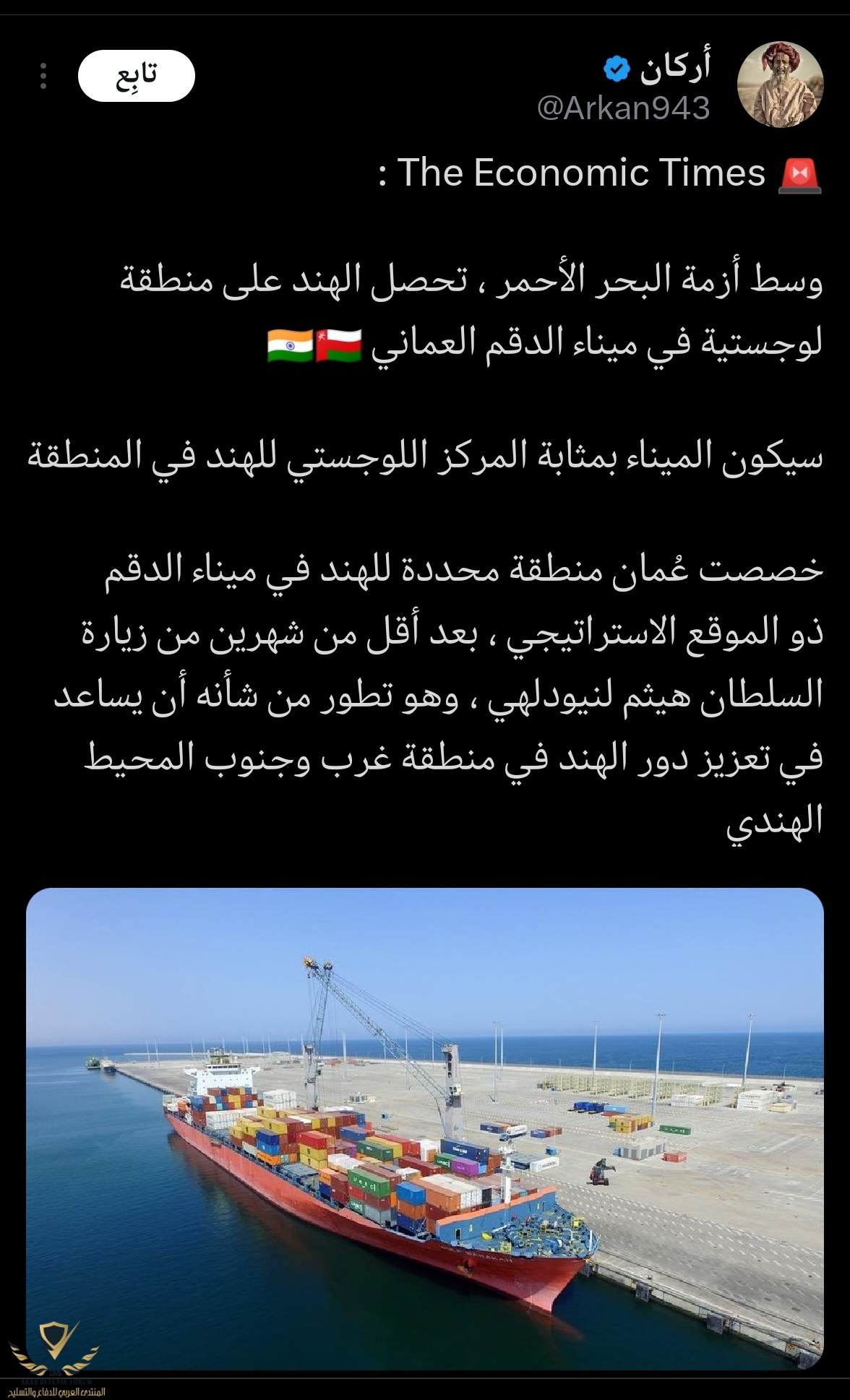Viewport: 850px width, 1400px height.
Task: Open the container ship port photo
Action: click(425, 1127)
